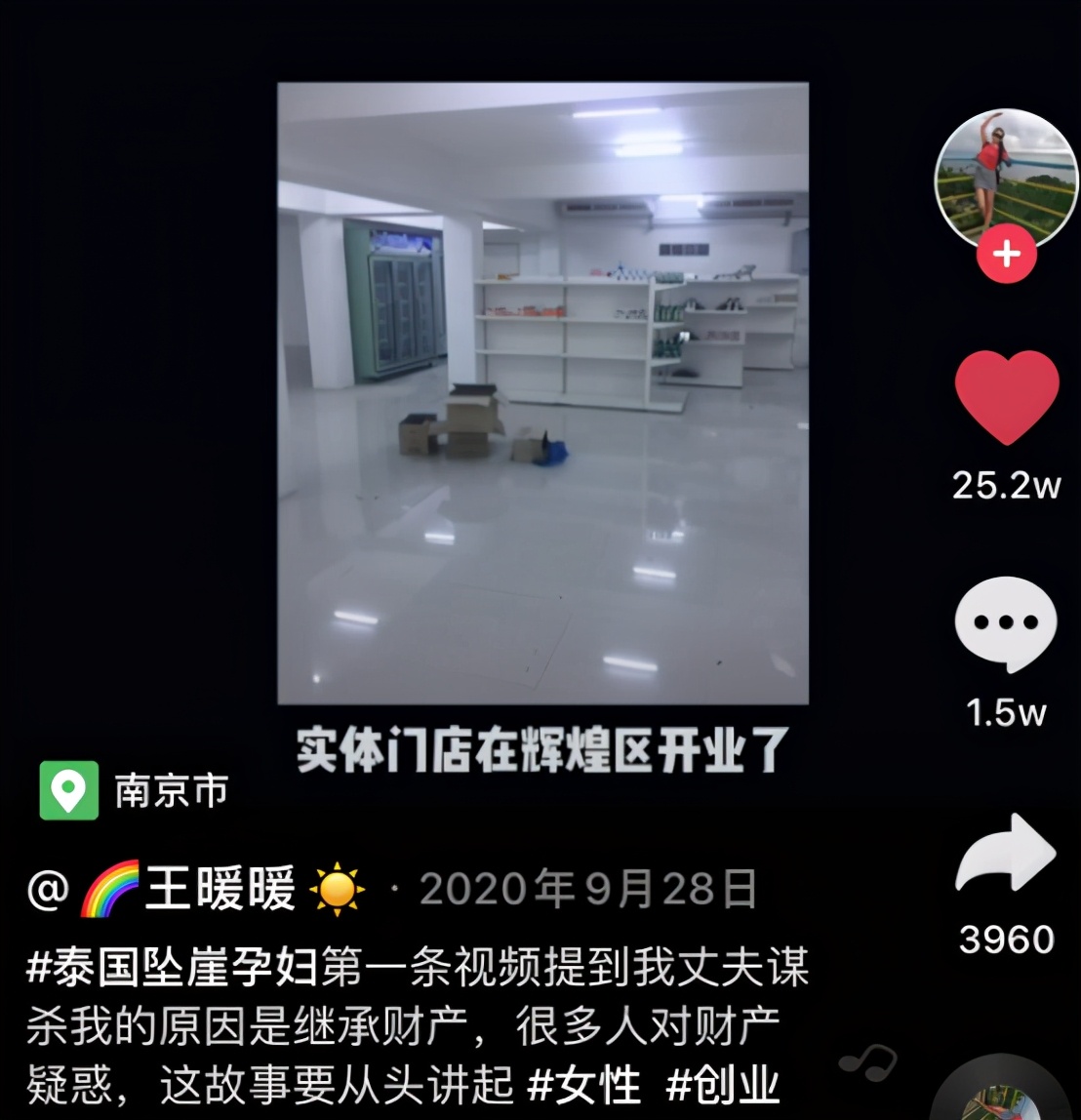Image resolution: width=1081 pixels, height=1120 pixels.
Task: Follow the creator with the red plus button
Action: coord(1007,253)
